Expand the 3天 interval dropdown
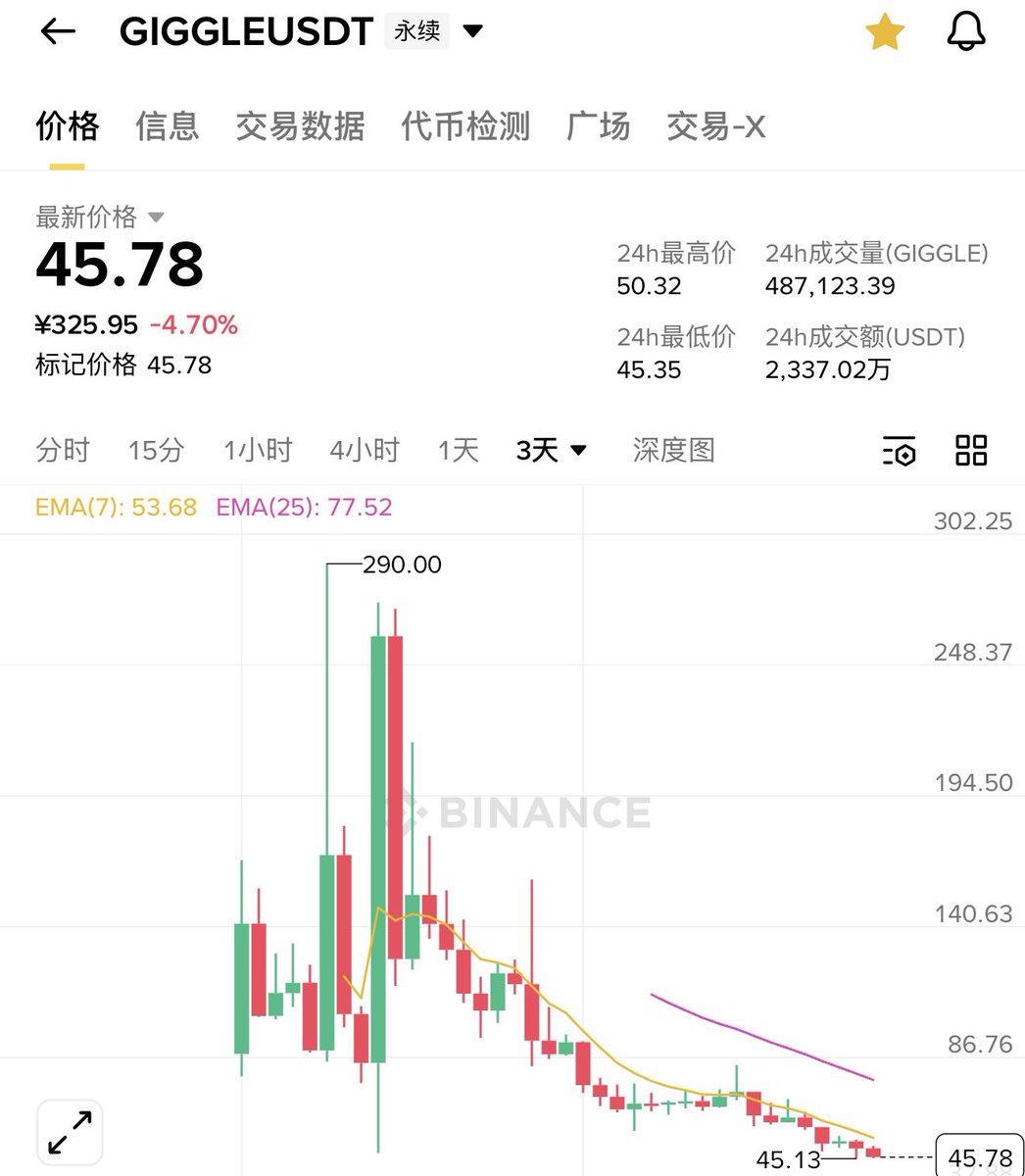 552,451
